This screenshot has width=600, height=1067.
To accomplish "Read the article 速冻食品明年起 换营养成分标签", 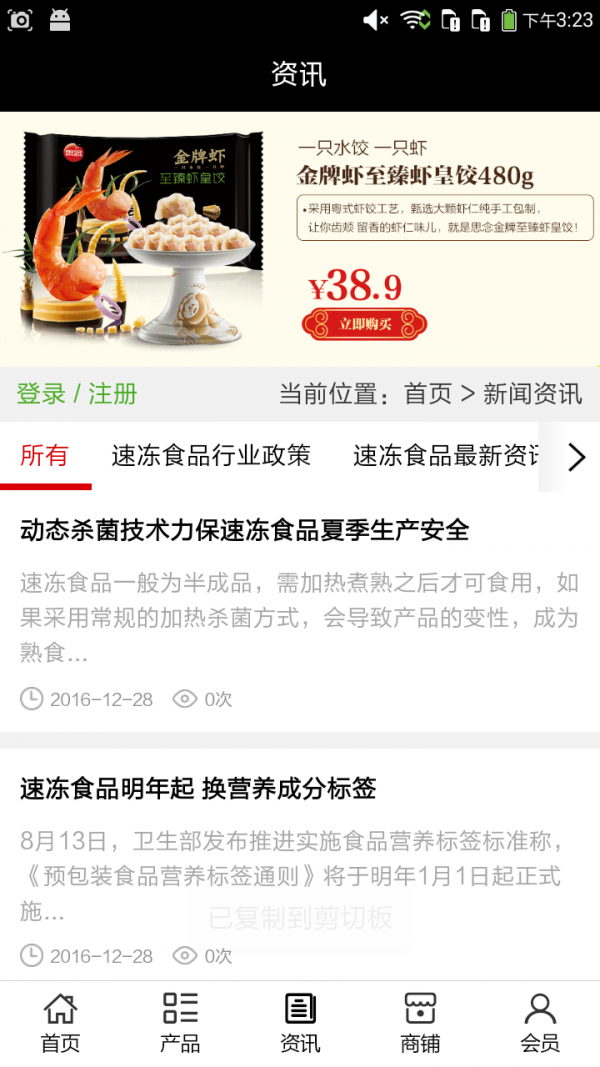I will 198,788.
